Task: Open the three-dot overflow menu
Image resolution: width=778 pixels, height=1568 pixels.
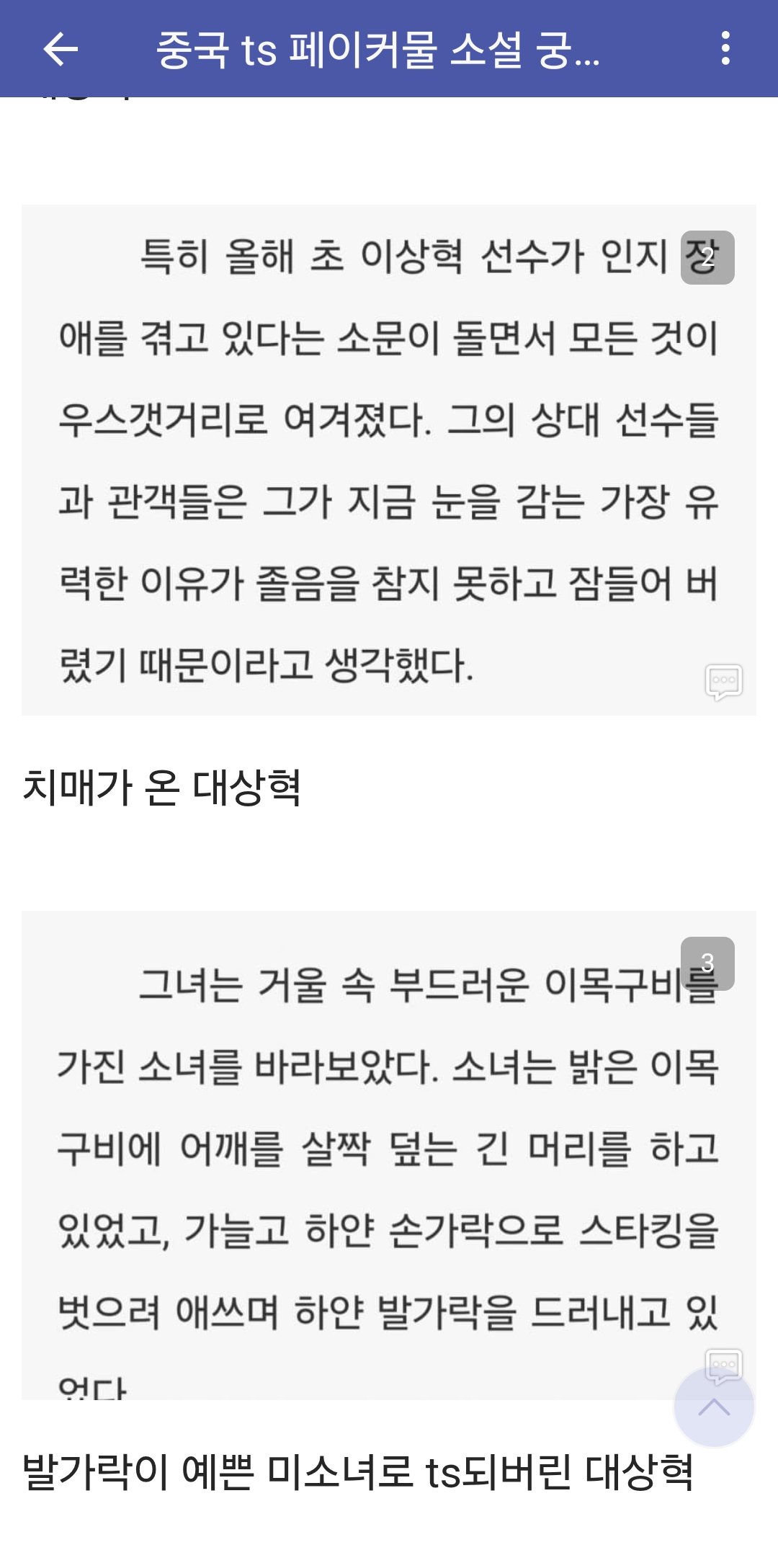Action: pos(725,49)
